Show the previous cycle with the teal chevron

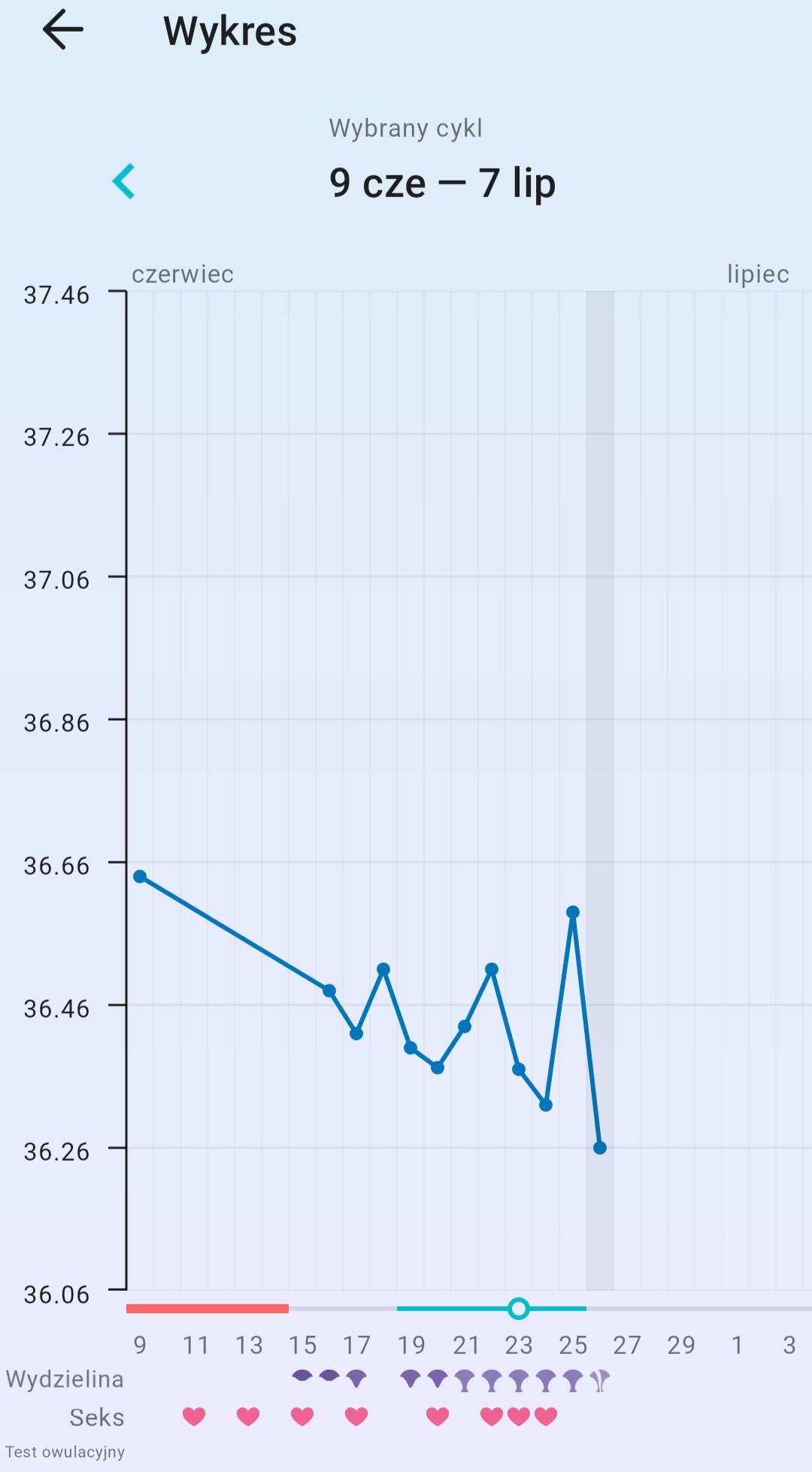point(124,181)
